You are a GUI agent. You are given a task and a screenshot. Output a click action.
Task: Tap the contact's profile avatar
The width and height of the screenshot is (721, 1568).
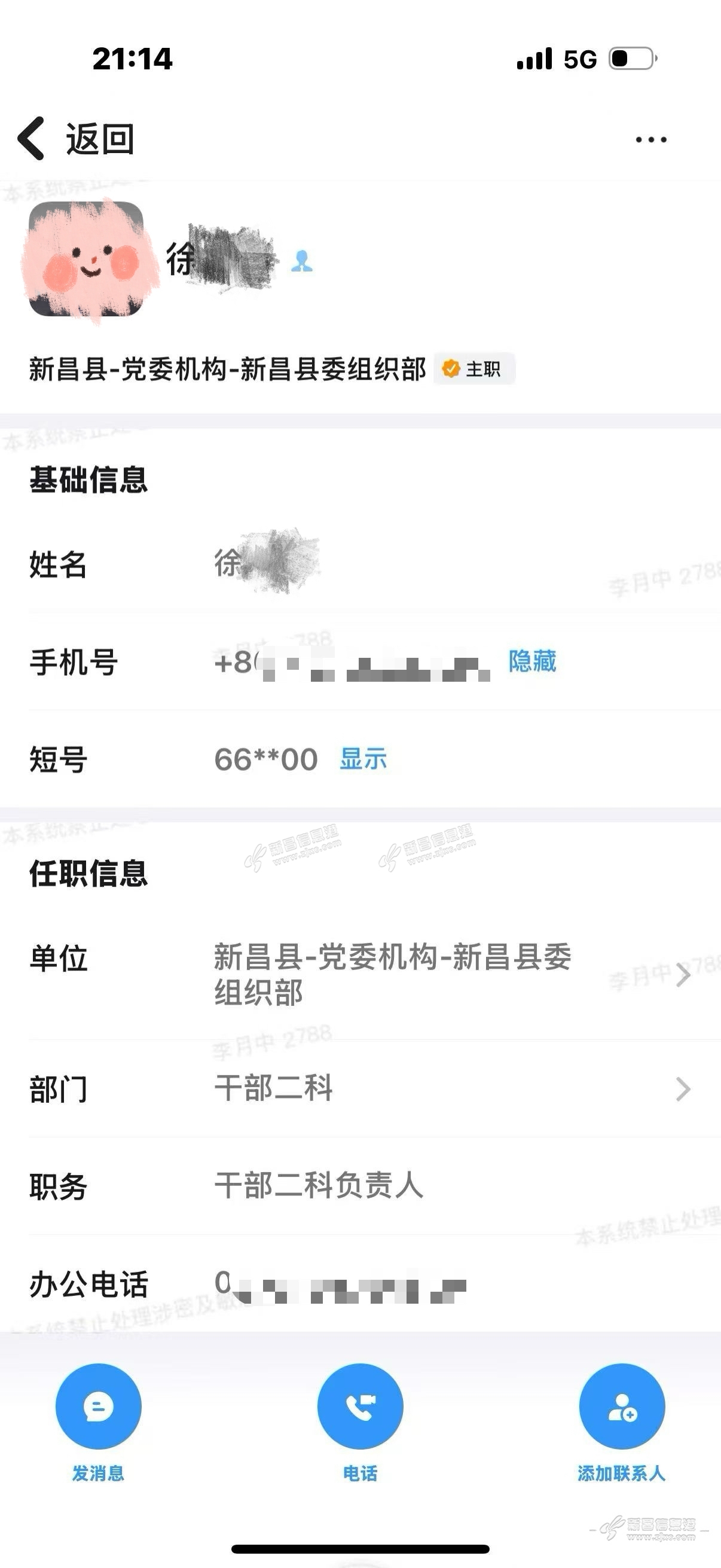[87, 260]
